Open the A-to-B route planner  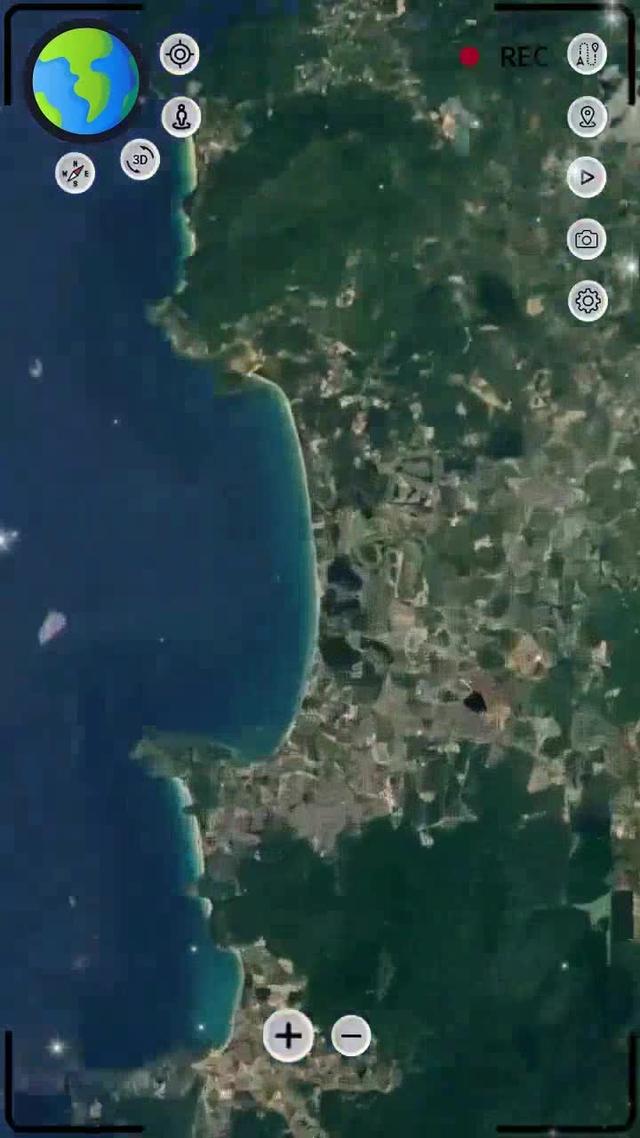tap(587, 54)
